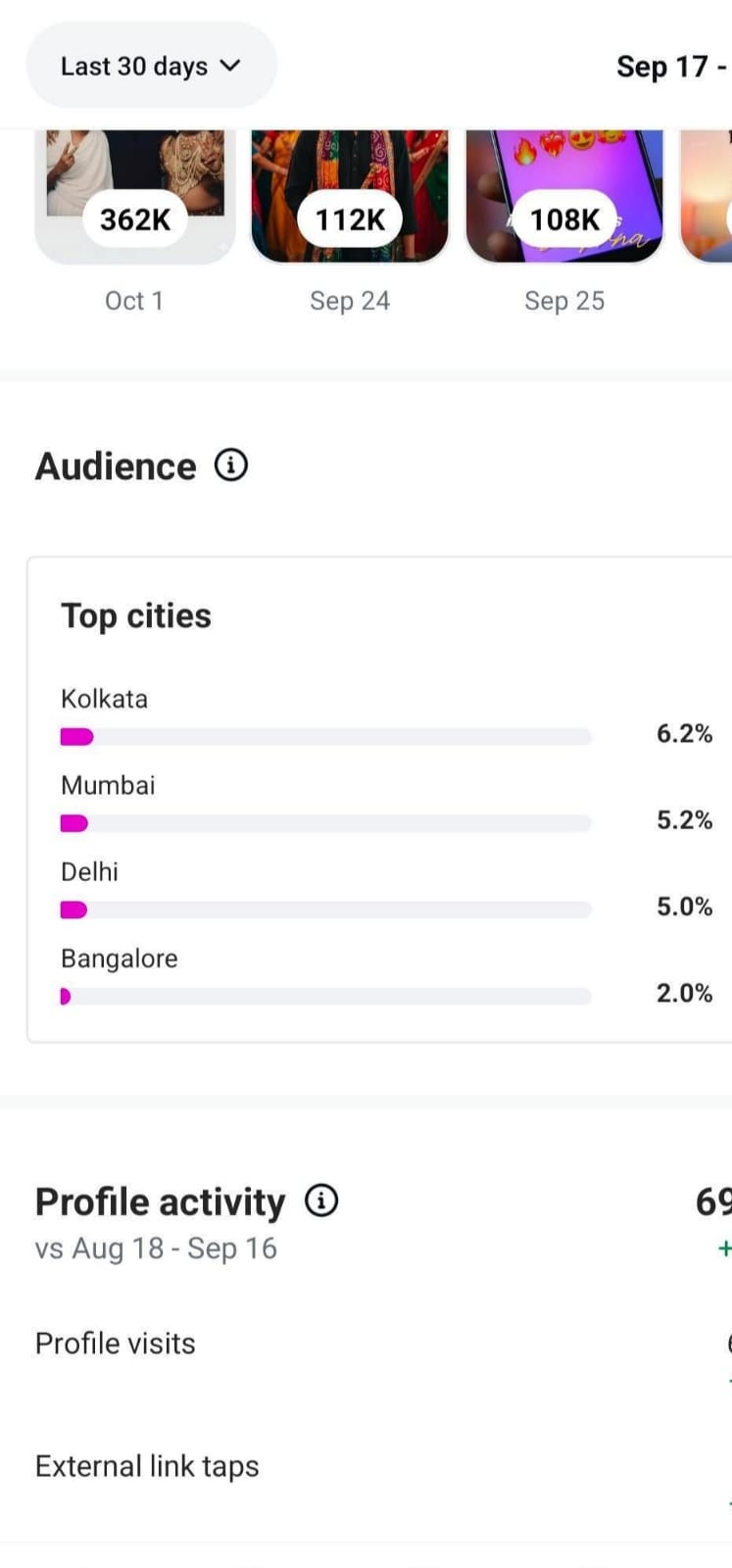Click the Kolkata progress bar
Image resolution: width=732 pixels, height=1568 pixels.
point(326,736)
